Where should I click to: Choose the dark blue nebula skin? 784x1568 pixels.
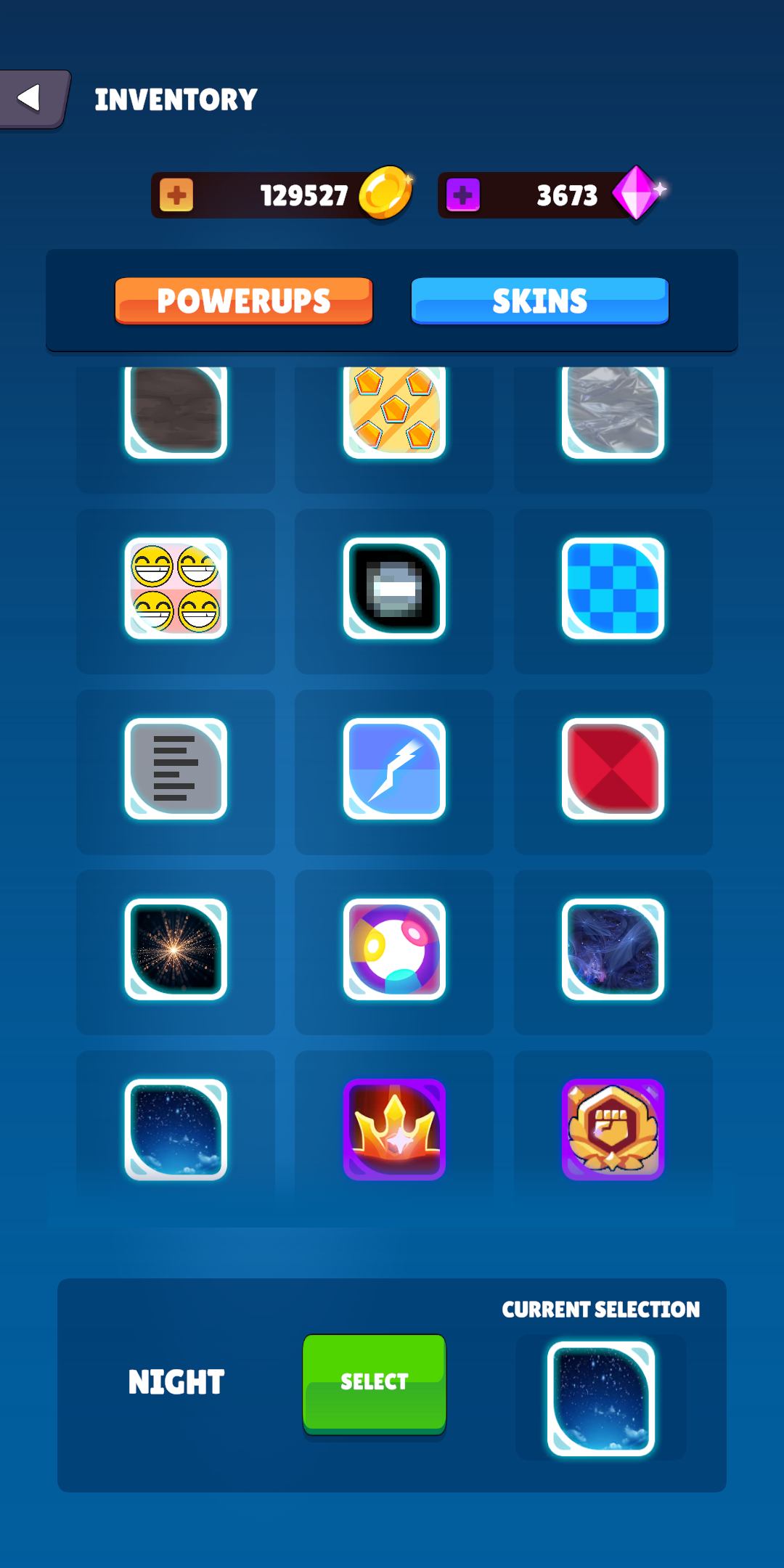pos(613,950)
